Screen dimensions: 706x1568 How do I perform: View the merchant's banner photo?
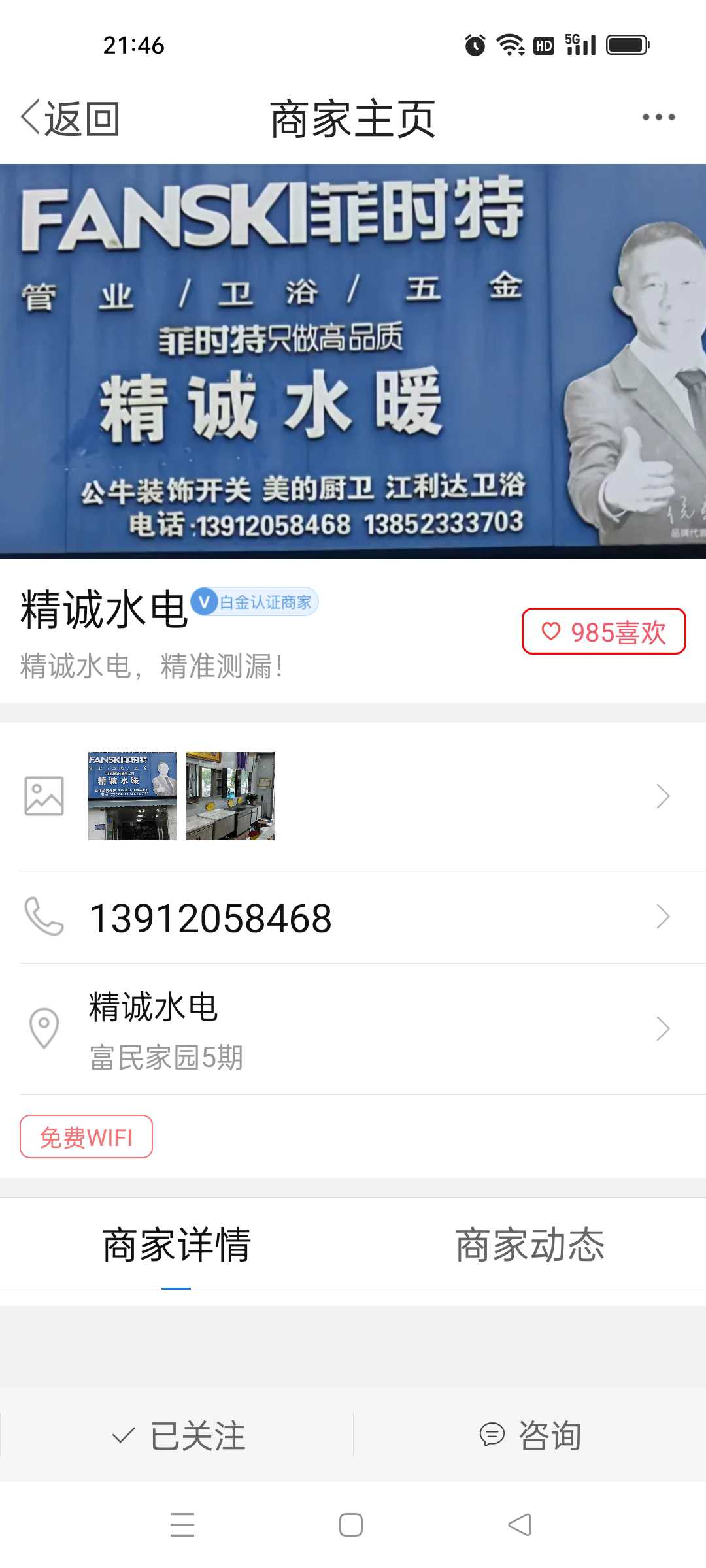click(353, 361)
